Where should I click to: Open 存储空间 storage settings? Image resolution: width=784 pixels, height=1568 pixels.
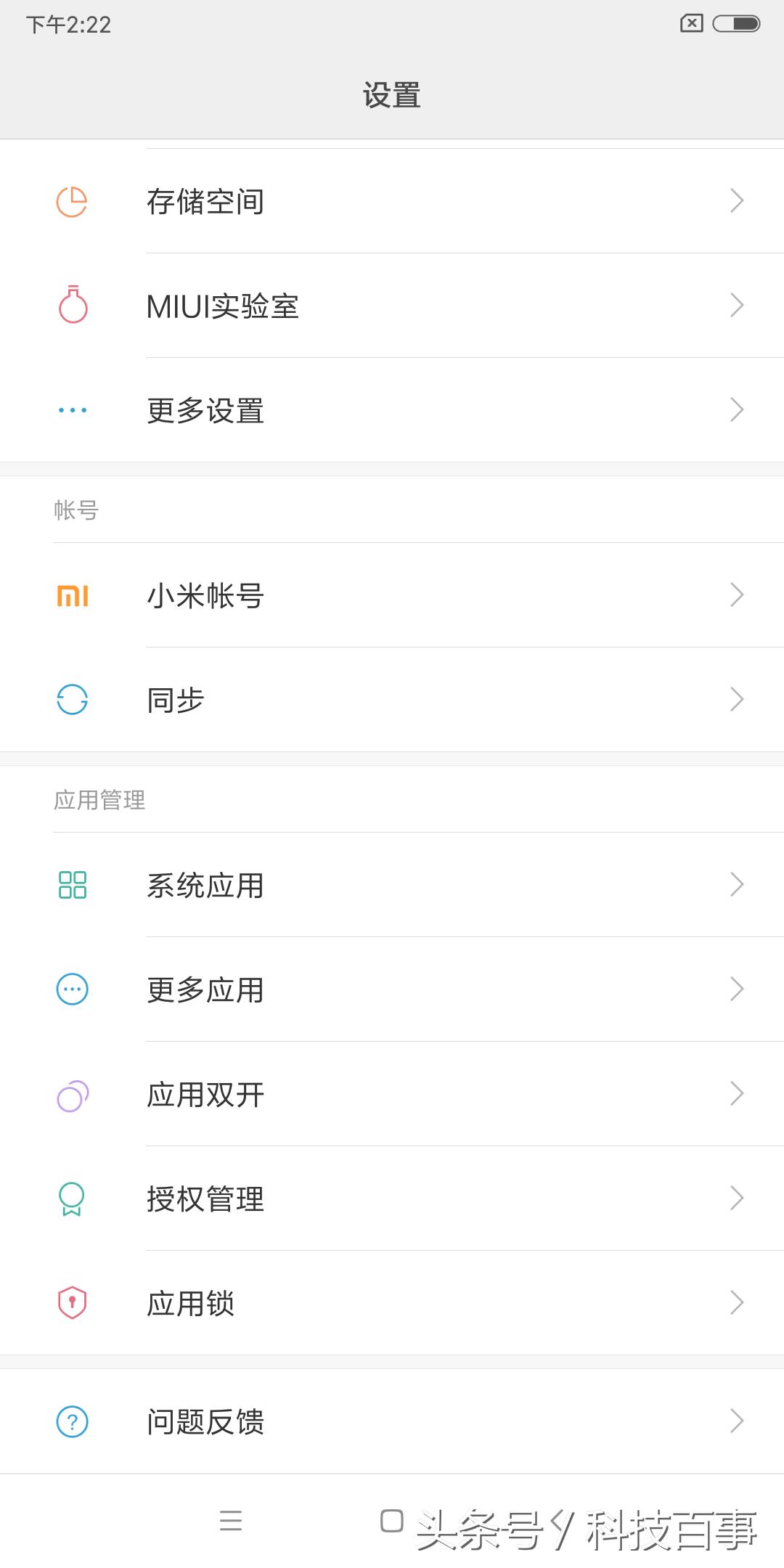pyautogui.click(x=392, y=201)
